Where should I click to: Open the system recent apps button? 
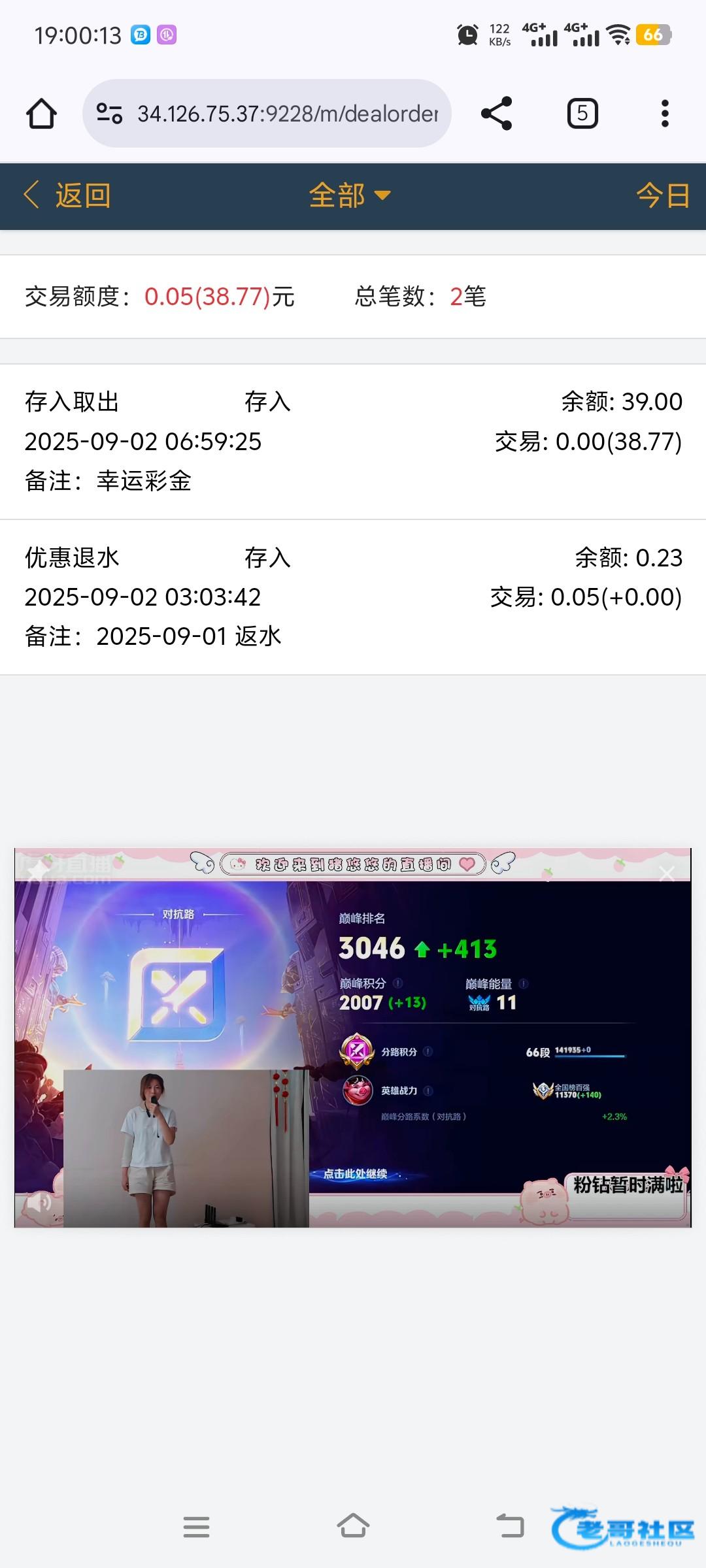(x=196, y=1527)
